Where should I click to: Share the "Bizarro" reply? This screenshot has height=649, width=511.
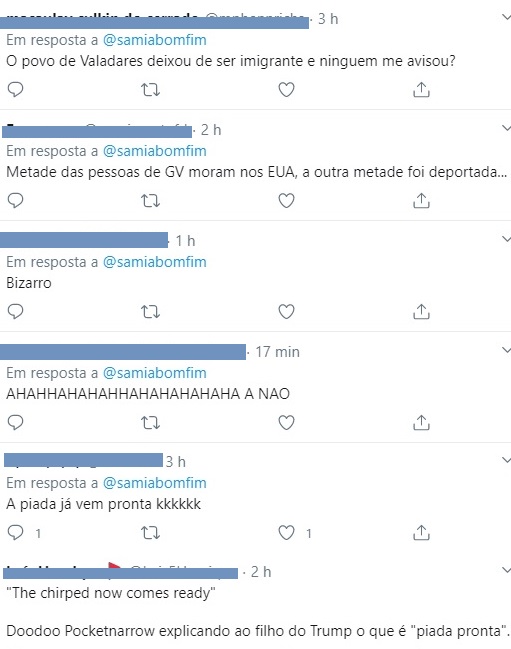pos(421,311)
